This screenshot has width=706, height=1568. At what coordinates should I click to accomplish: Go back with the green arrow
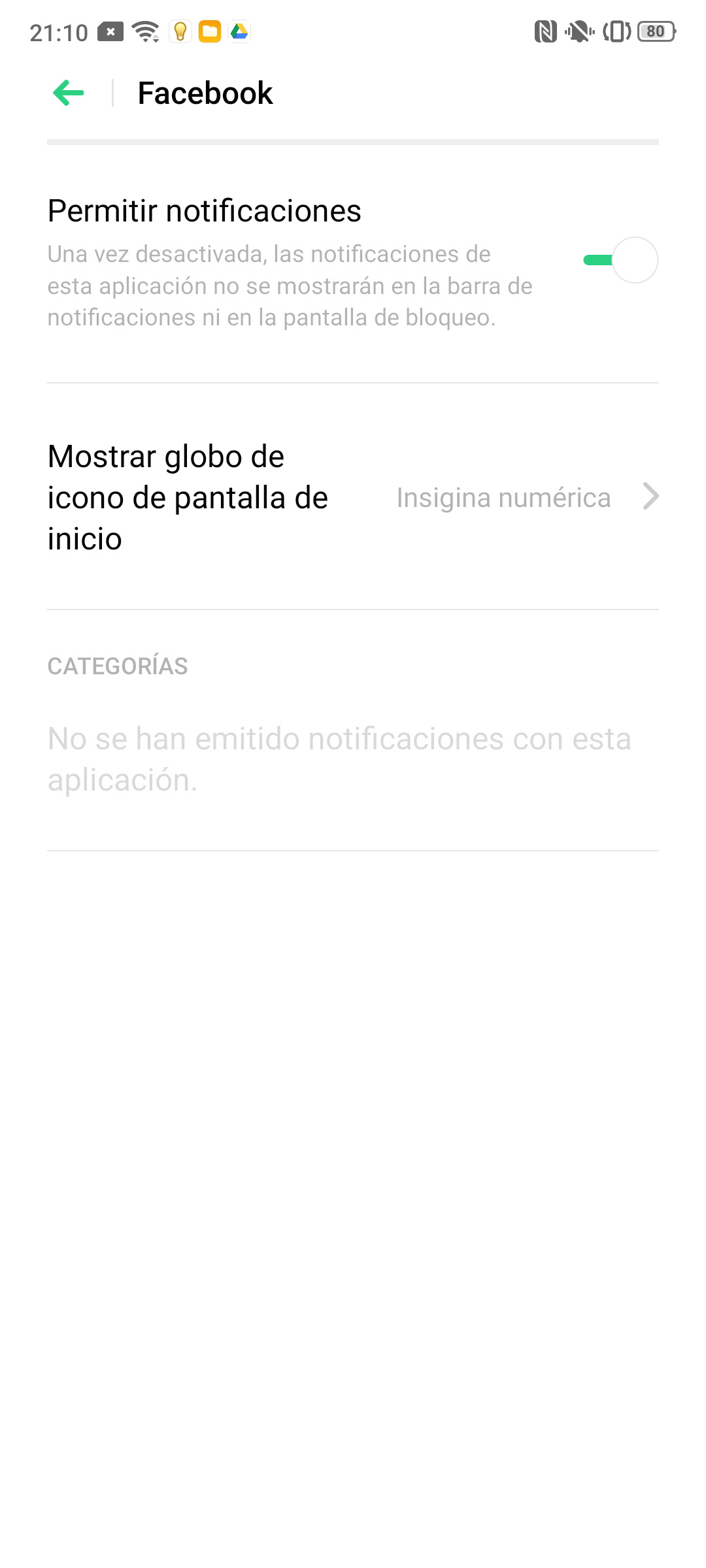69,93
